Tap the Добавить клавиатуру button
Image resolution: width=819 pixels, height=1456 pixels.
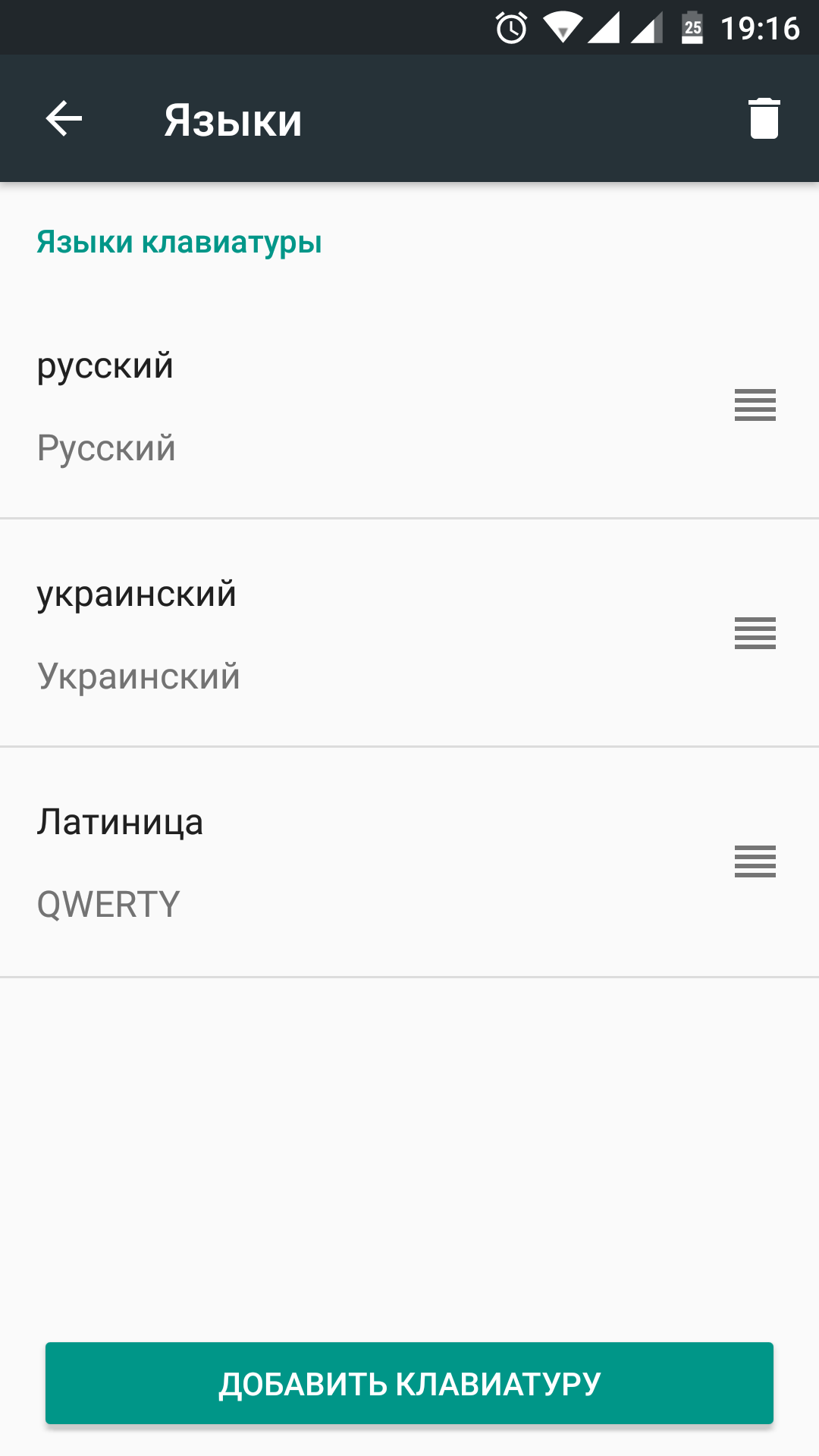(x=409, y=1383)
